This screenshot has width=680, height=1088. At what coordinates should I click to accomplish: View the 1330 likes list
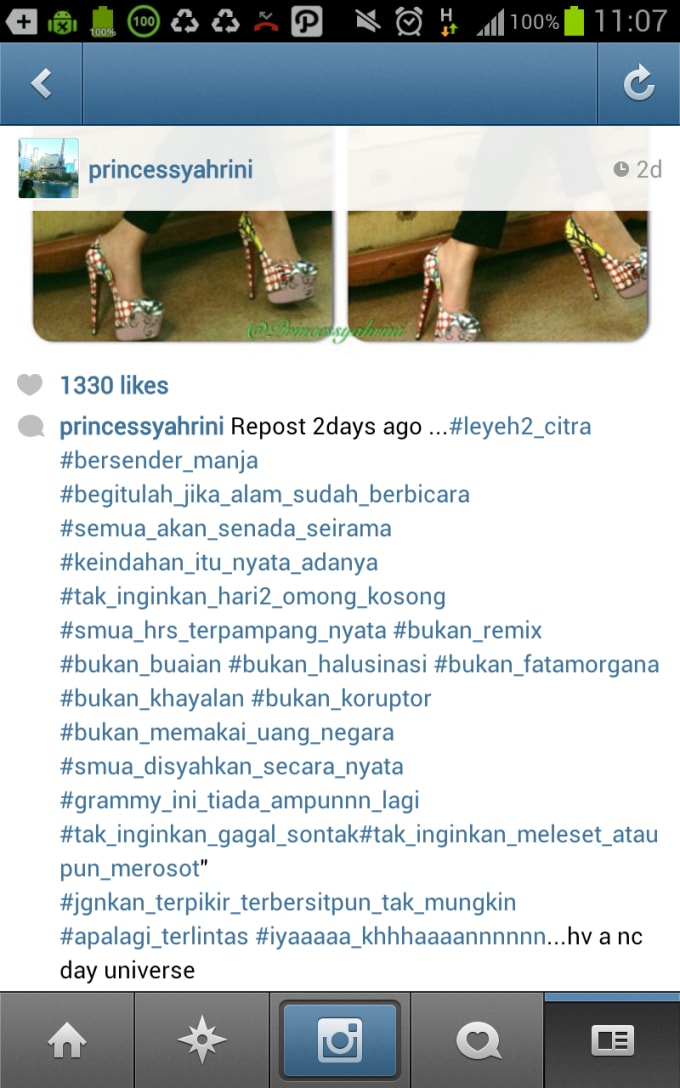tap(114, 385)
